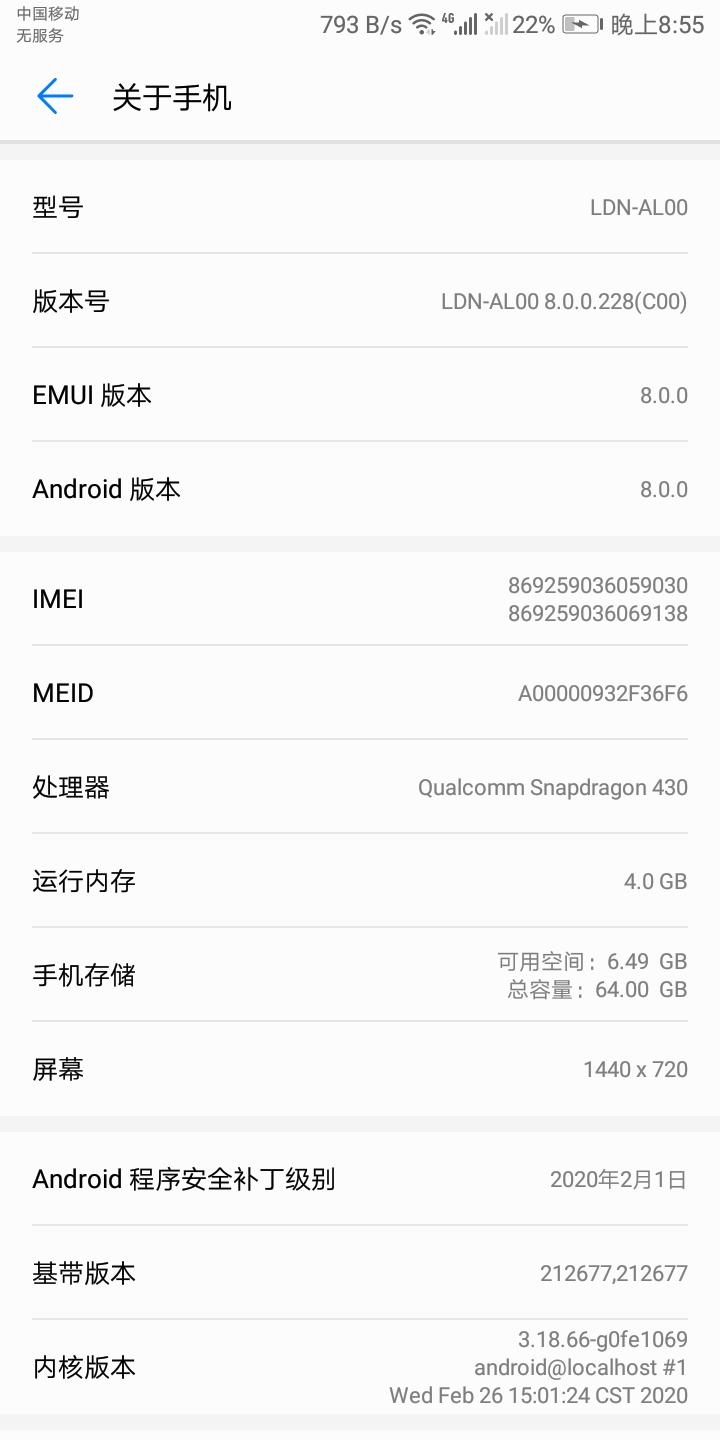The height and width of the screenshot is (1440, 720).
Task: Tap the Android 版本 row
Action: pos(360,489)
